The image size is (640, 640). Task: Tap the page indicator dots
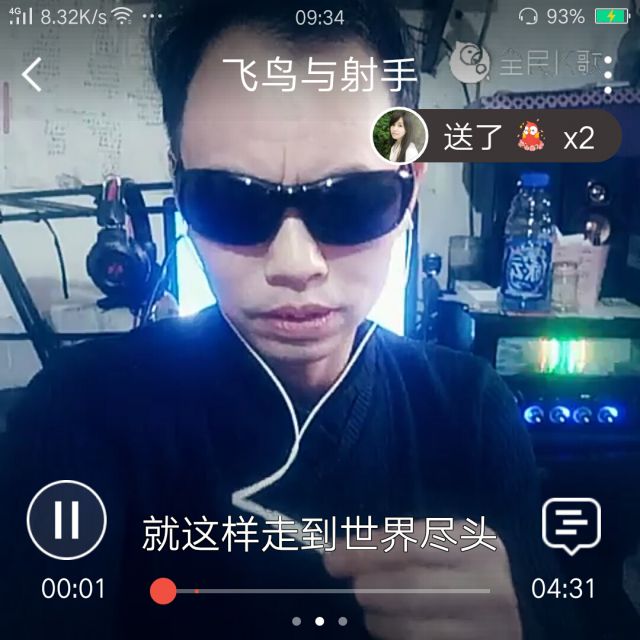(320, 621)
